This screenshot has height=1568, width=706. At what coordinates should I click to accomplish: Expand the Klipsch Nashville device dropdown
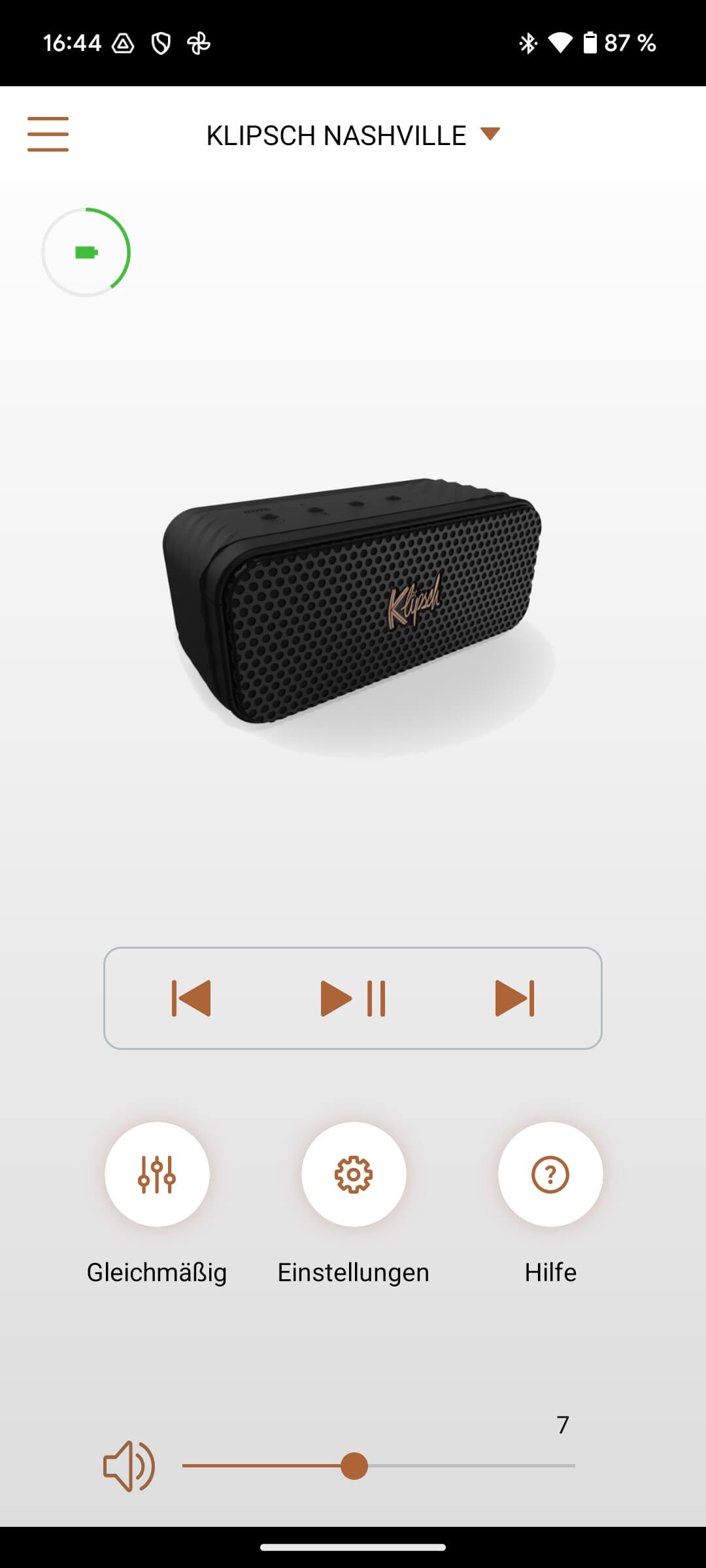pos(490,134)
